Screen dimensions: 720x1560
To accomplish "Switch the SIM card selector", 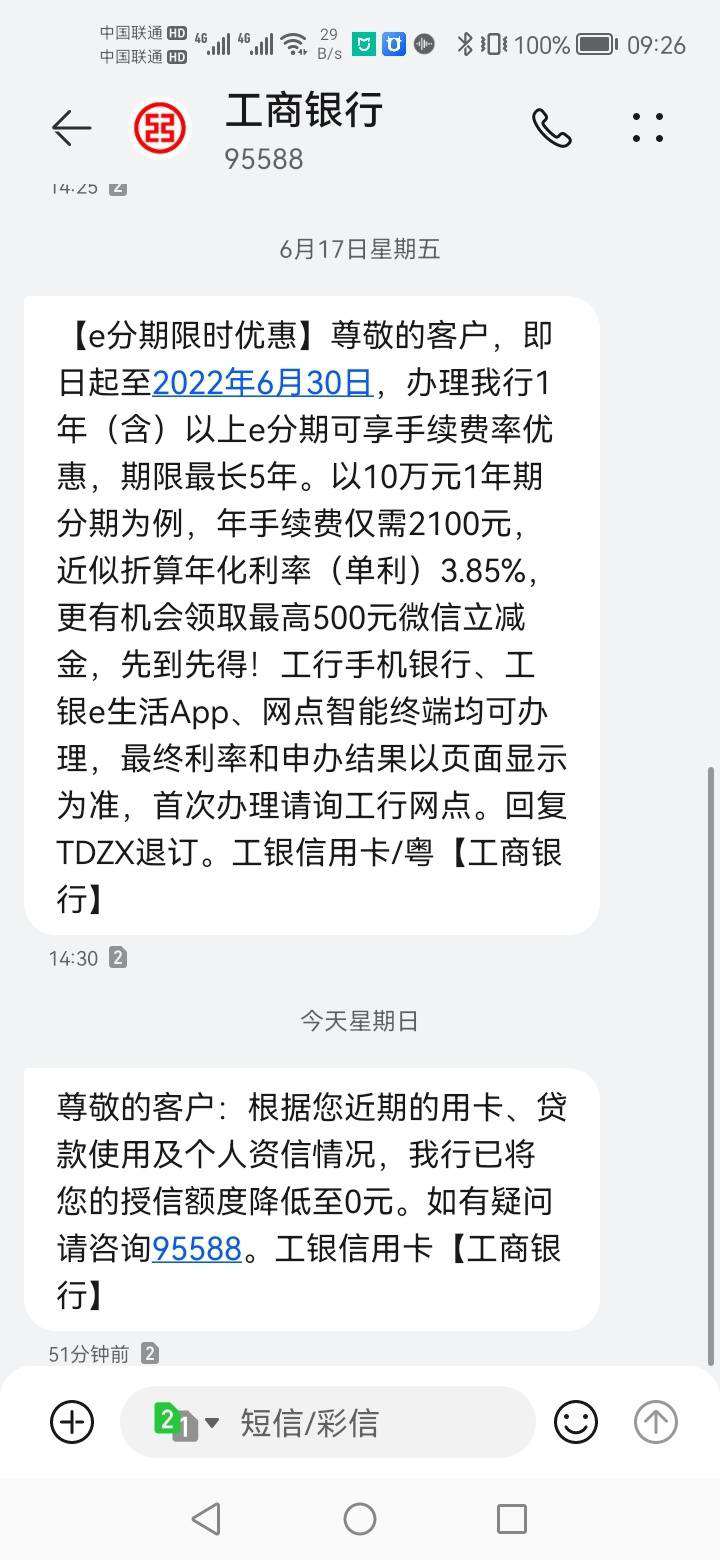I will point(186,1422).
